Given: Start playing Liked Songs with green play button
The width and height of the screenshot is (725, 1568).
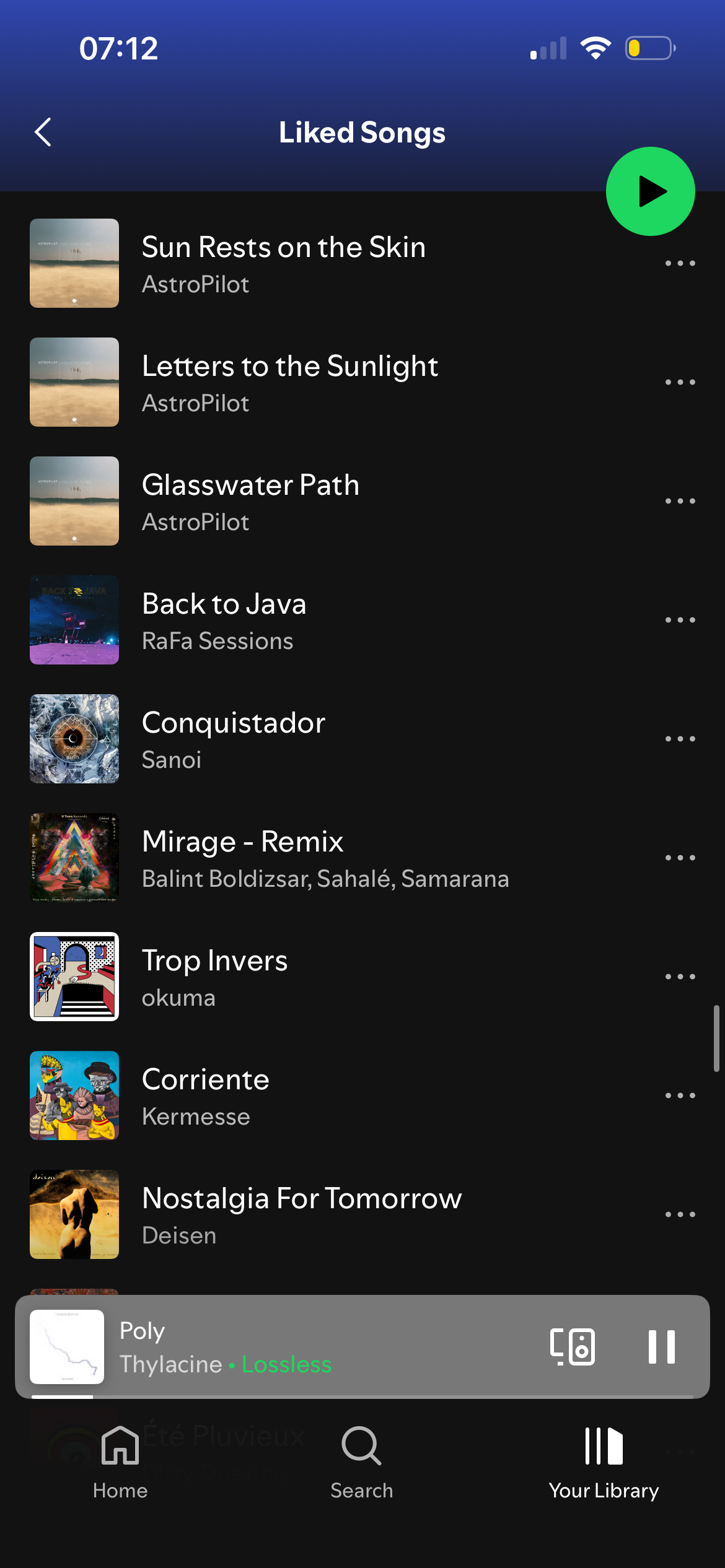Looking at the screenshot, I should pos(650,191).
